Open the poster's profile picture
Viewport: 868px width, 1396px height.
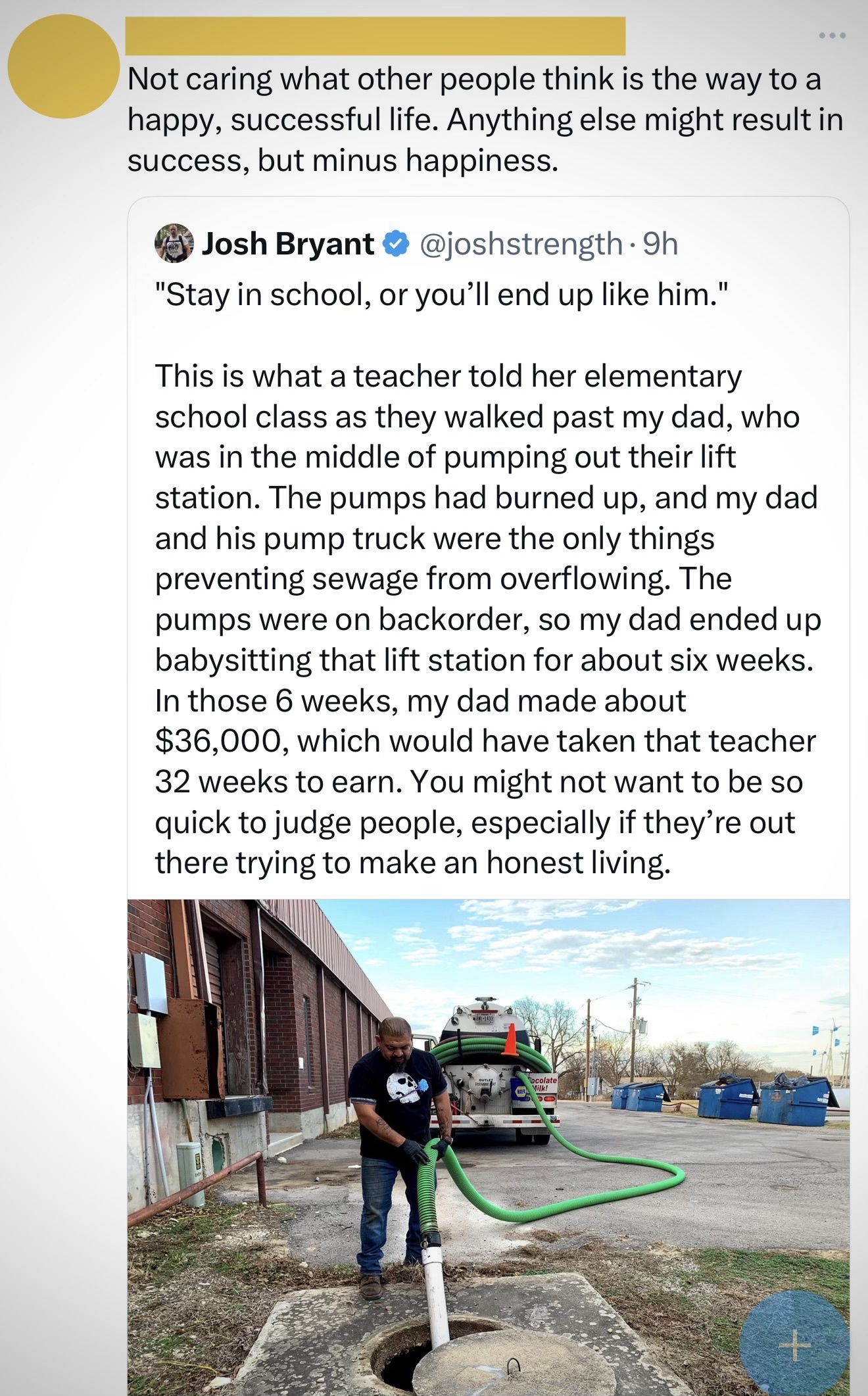tap(63, 66)
